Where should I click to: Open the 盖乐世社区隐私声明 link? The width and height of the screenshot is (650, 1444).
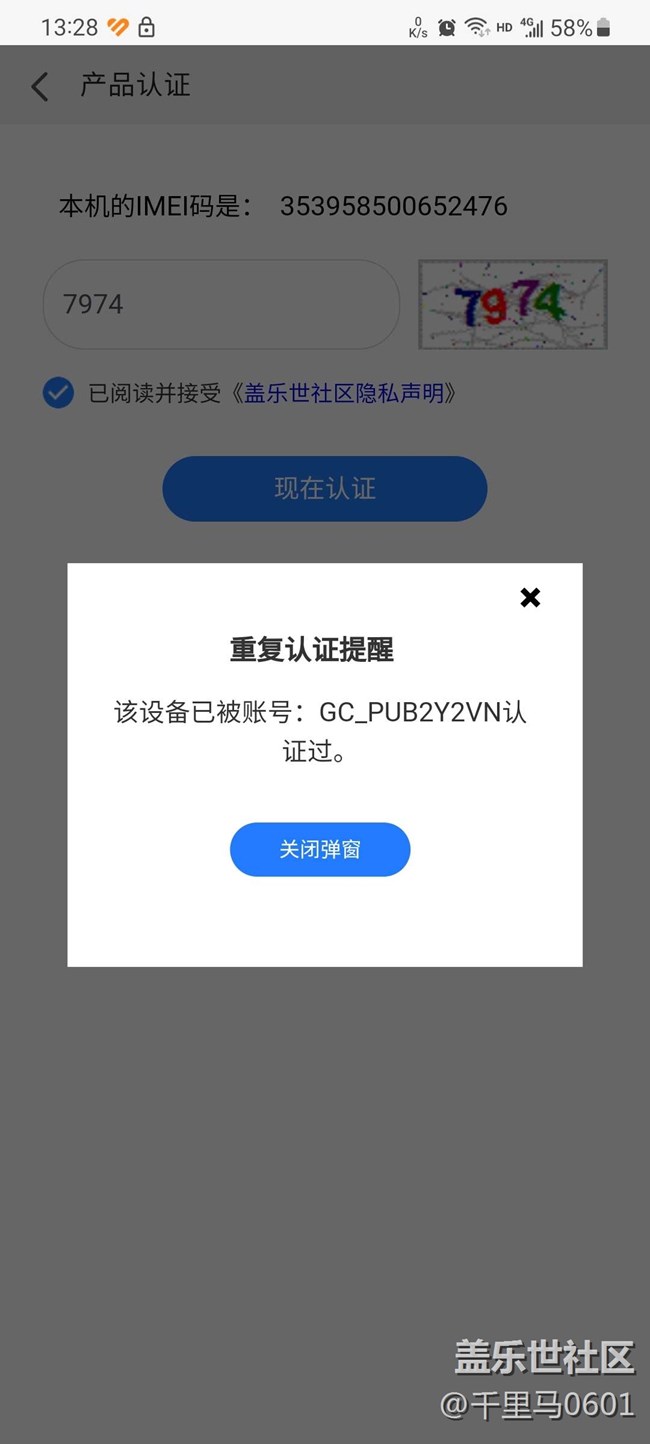coord(344,393)
